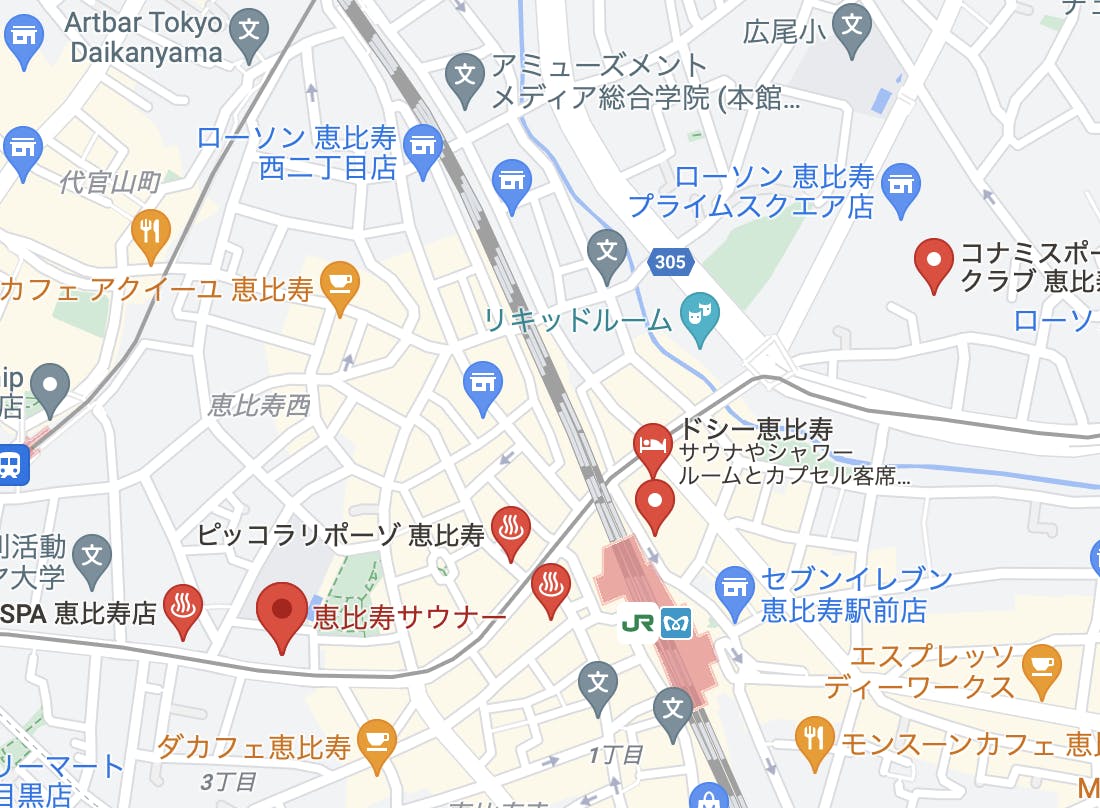Select the 広尾小 school marker

[852, 31]
